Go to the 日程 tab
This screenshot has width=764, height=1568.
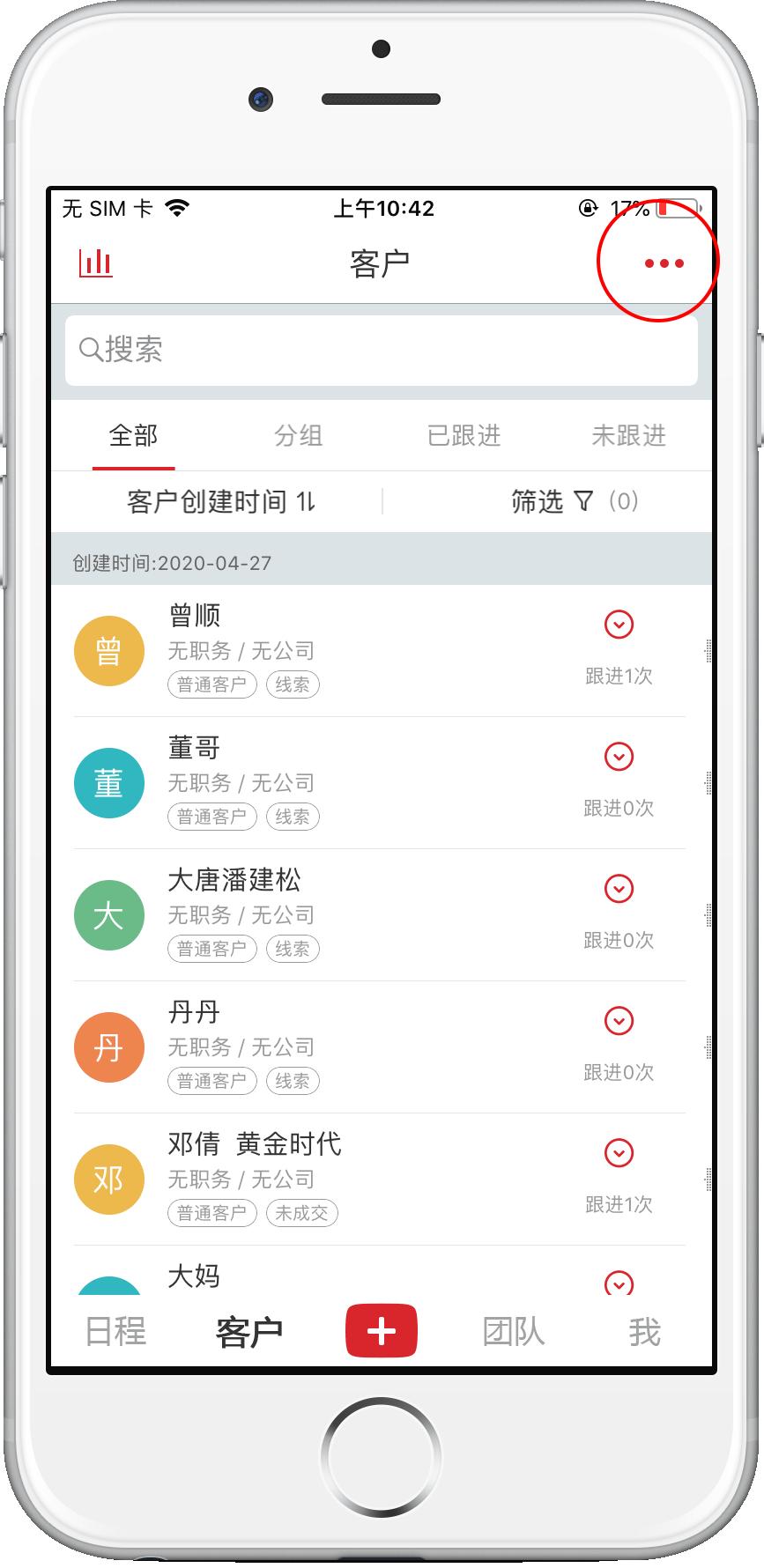pyautogui.click(x=115, y=1331)
